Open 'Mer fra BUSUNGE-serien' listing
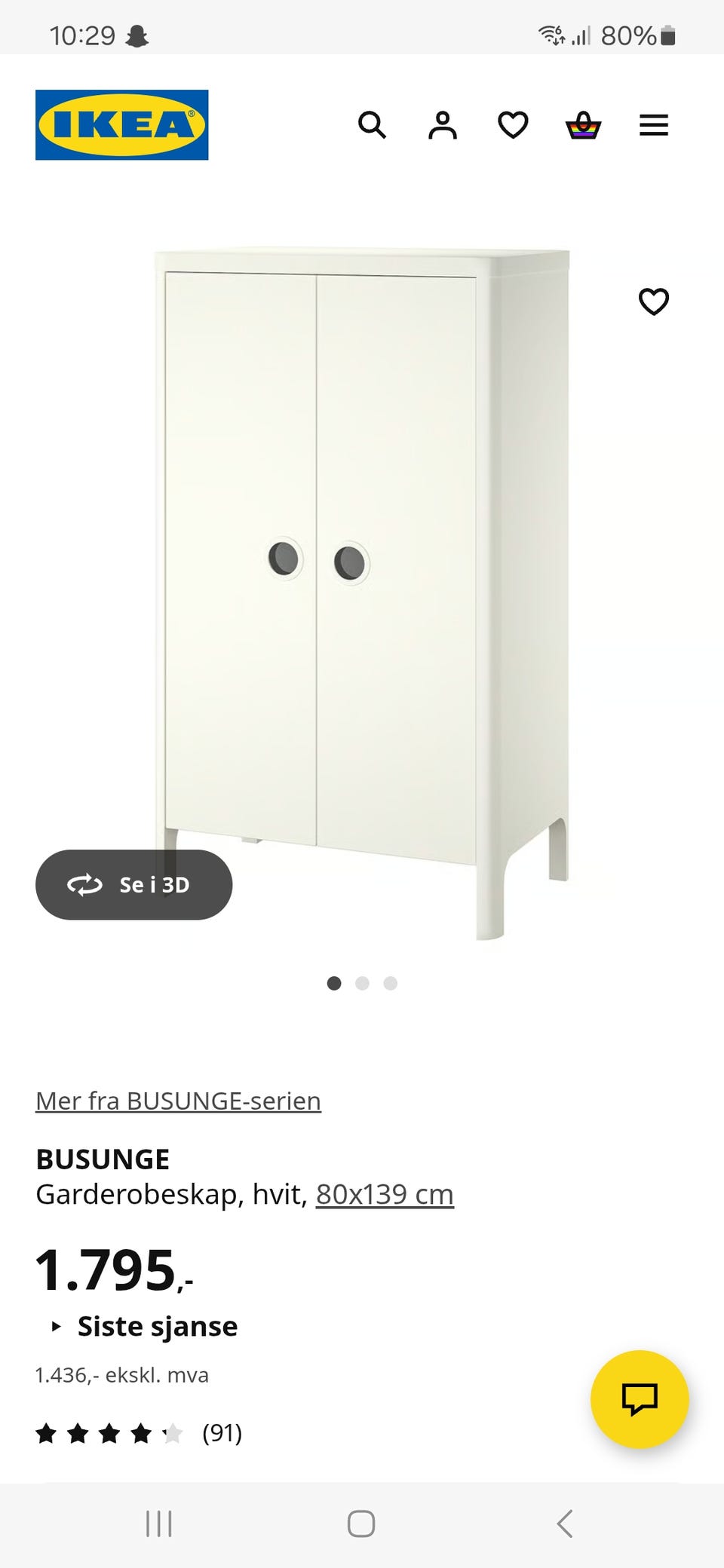The image size is (724, 1568). point(177,1101)
